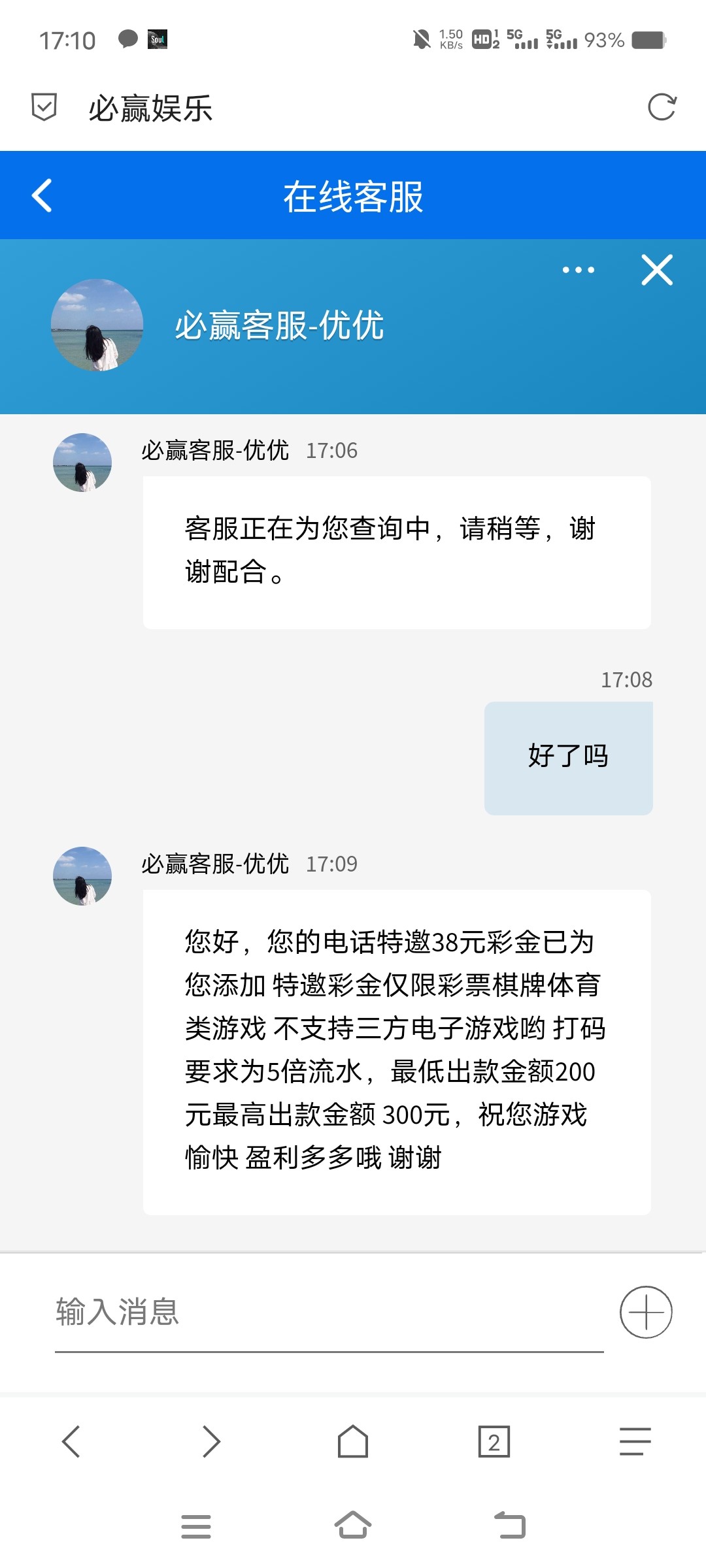
Task: Focus the 输入消息 message field
Action: point(327,1312)
